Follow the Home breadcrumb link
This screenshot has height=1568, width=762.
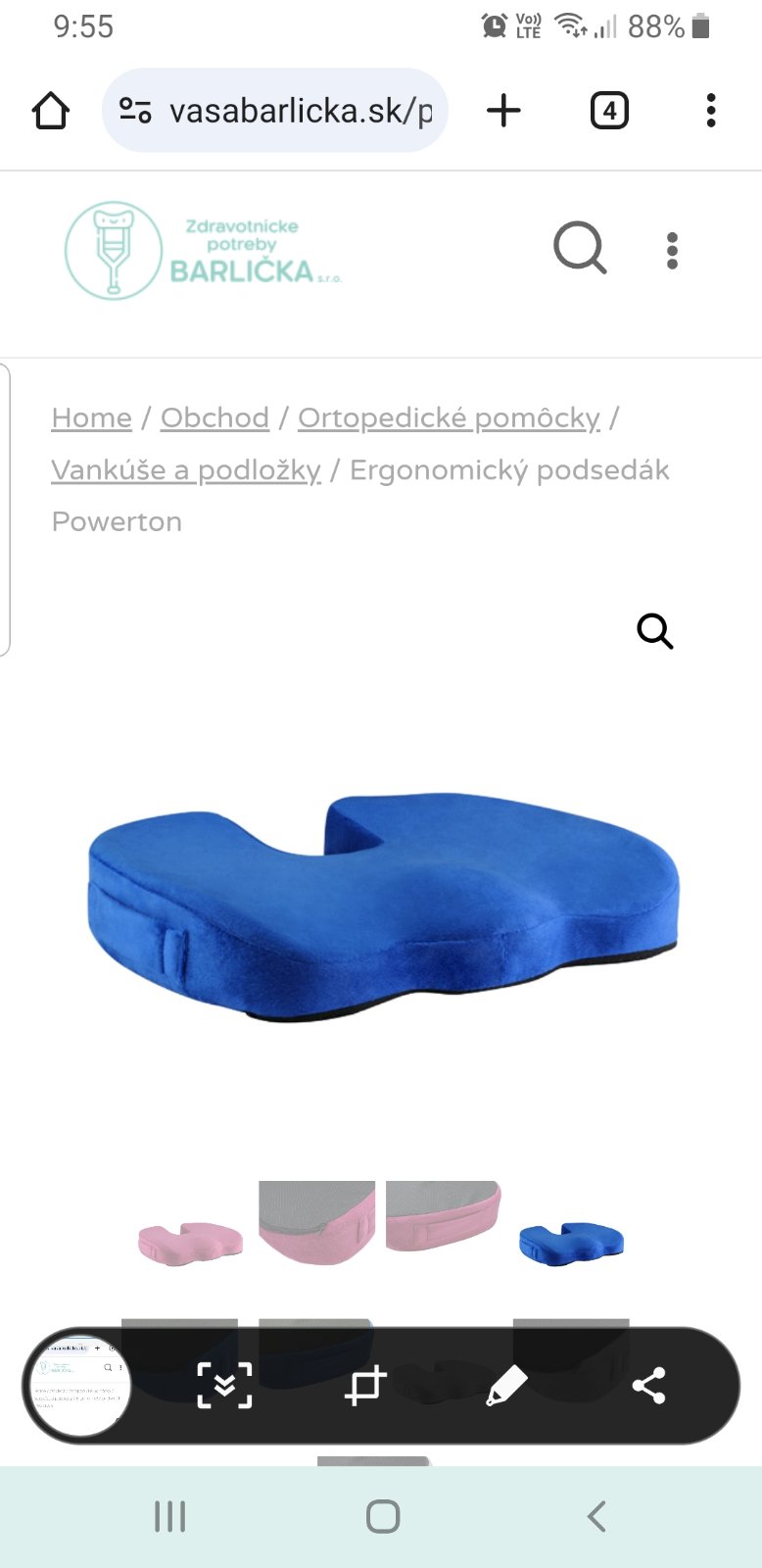click(x=91, y=418)
